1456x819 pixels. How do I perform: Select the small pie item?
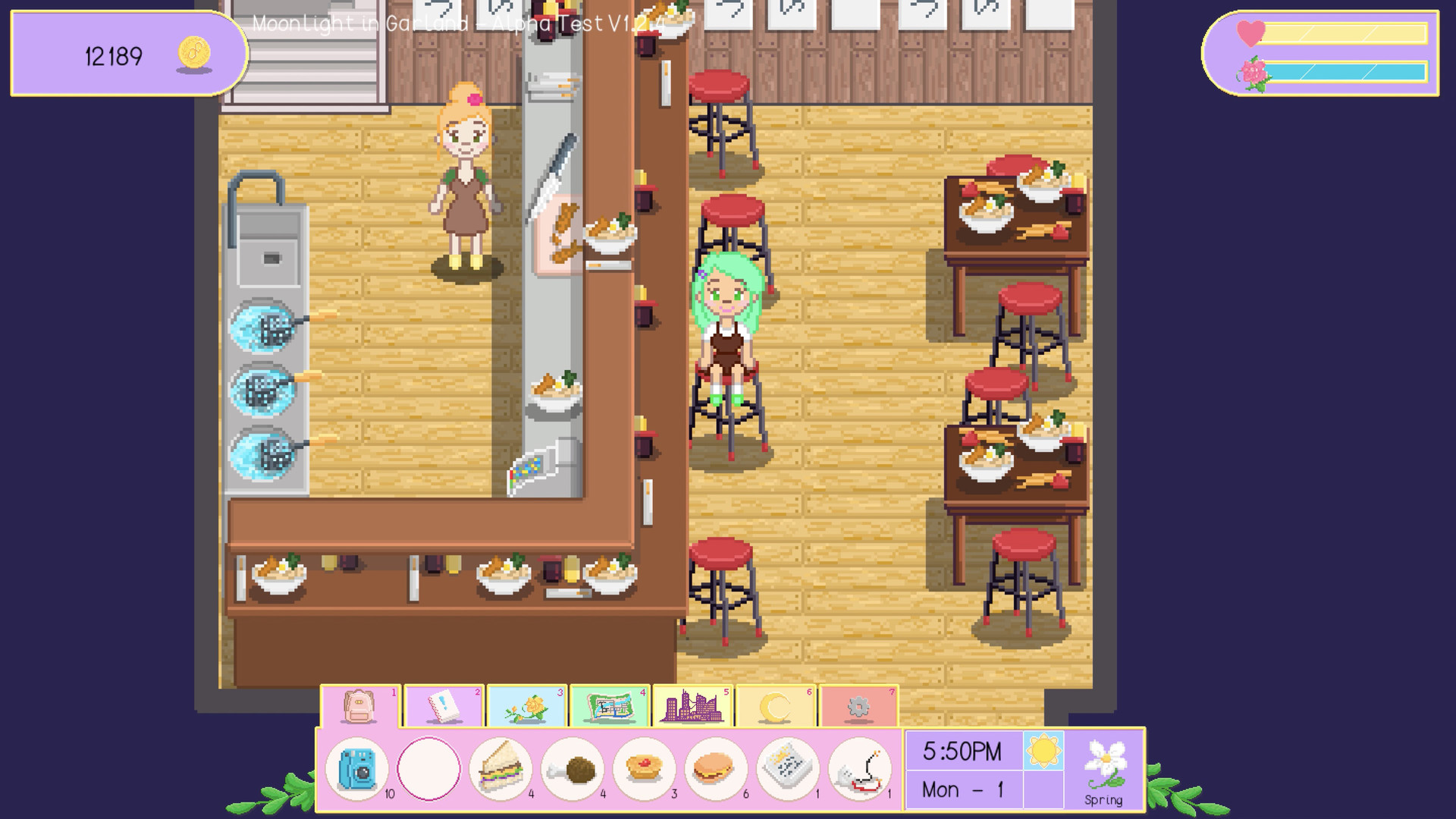644,769
